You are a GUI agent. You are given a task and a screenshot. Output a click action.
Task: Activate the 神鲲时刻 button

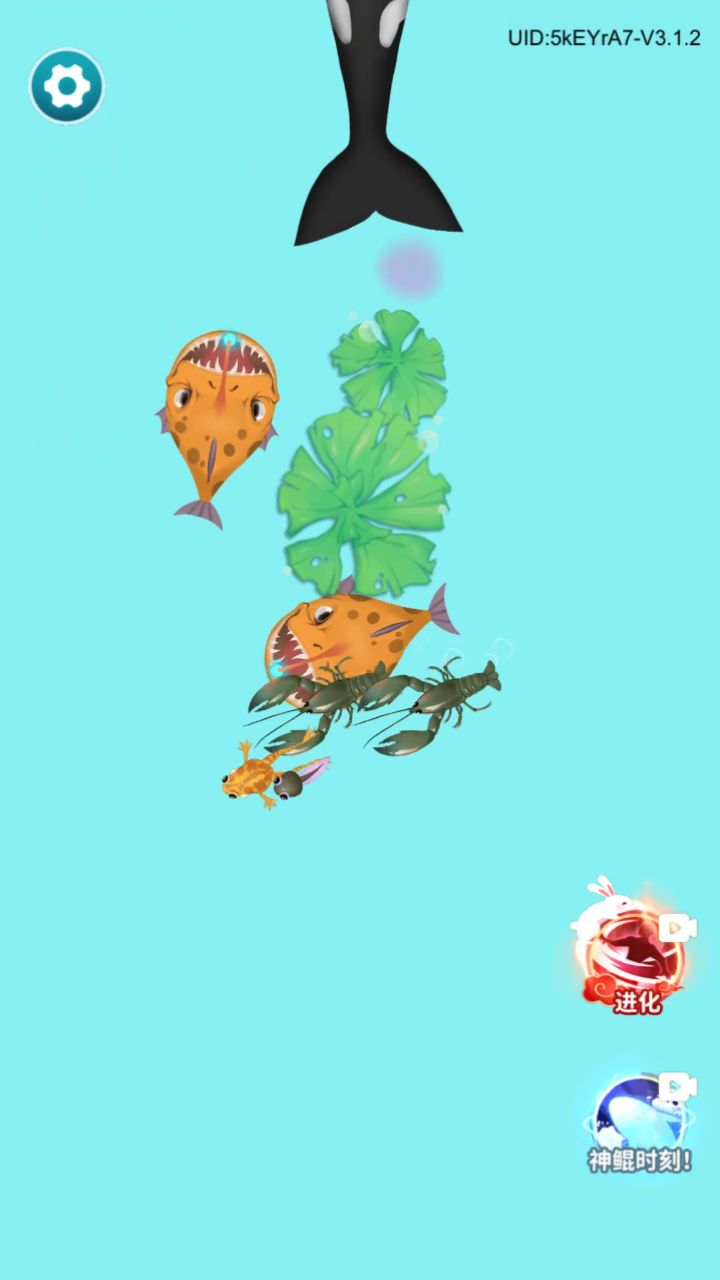pos(640,1122)
